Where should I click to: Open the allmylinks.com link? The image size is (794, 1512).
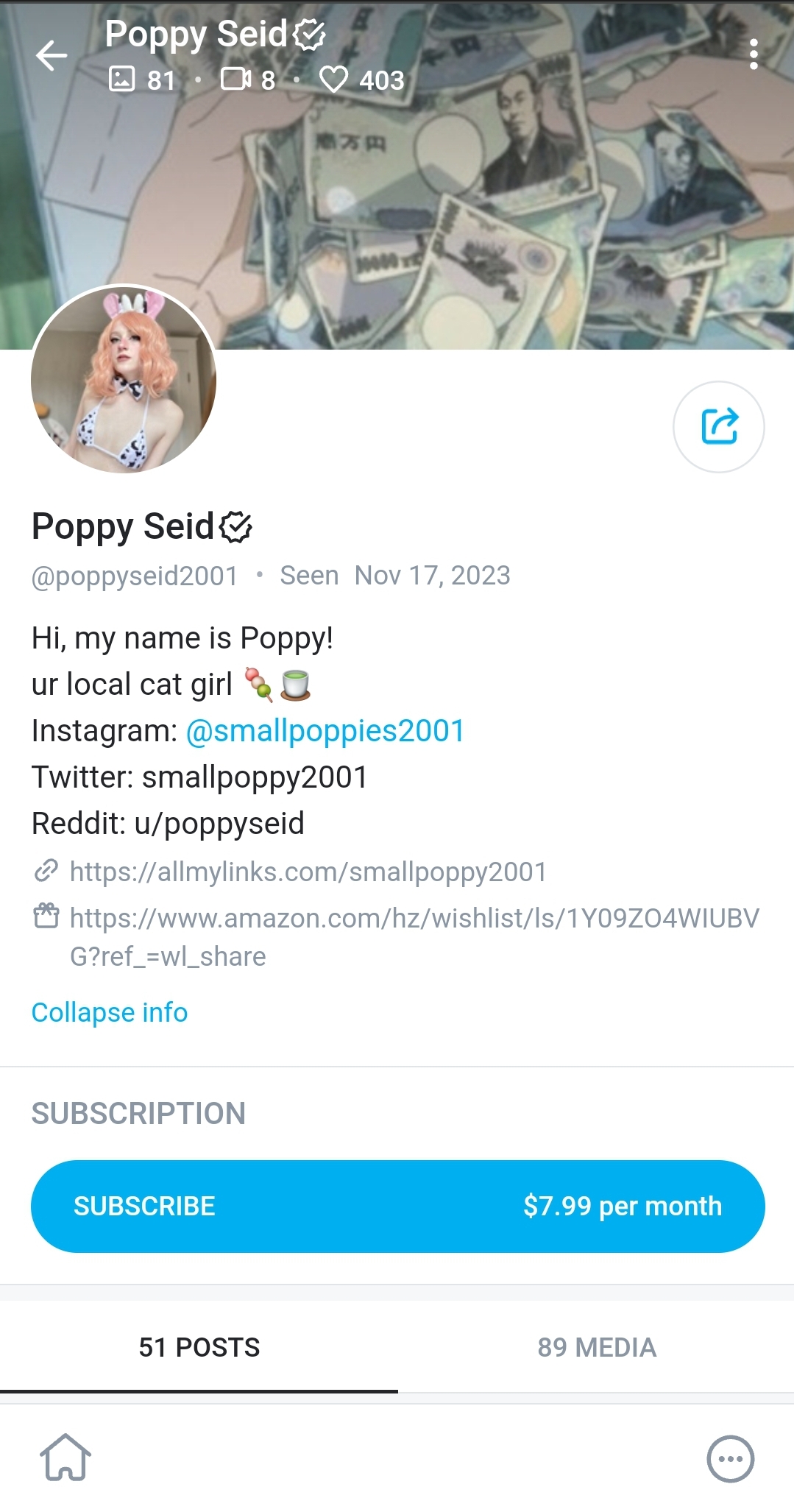pos(308,872)
